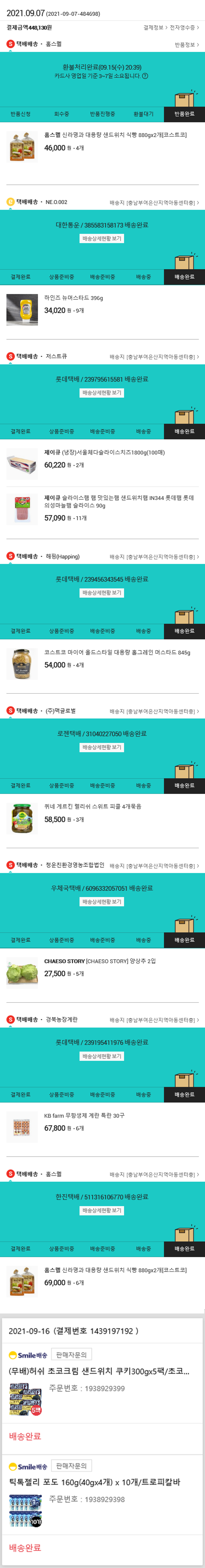The image size is (205, 1568).
Task: View the 전자영수증 electronic receipt
Action: click(184, 27)
